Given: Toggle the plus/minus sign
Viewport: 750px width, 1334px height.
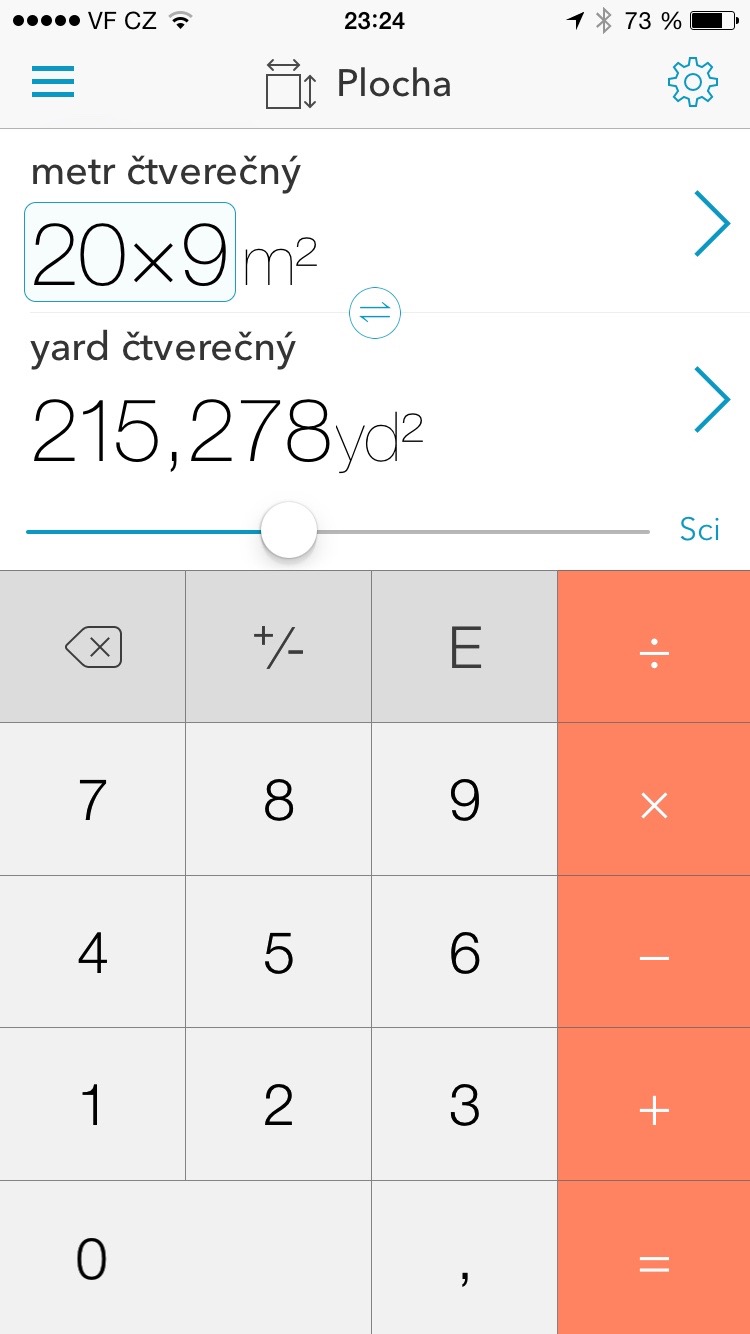Looking at the screenshot, I should (x=279, y=647).
